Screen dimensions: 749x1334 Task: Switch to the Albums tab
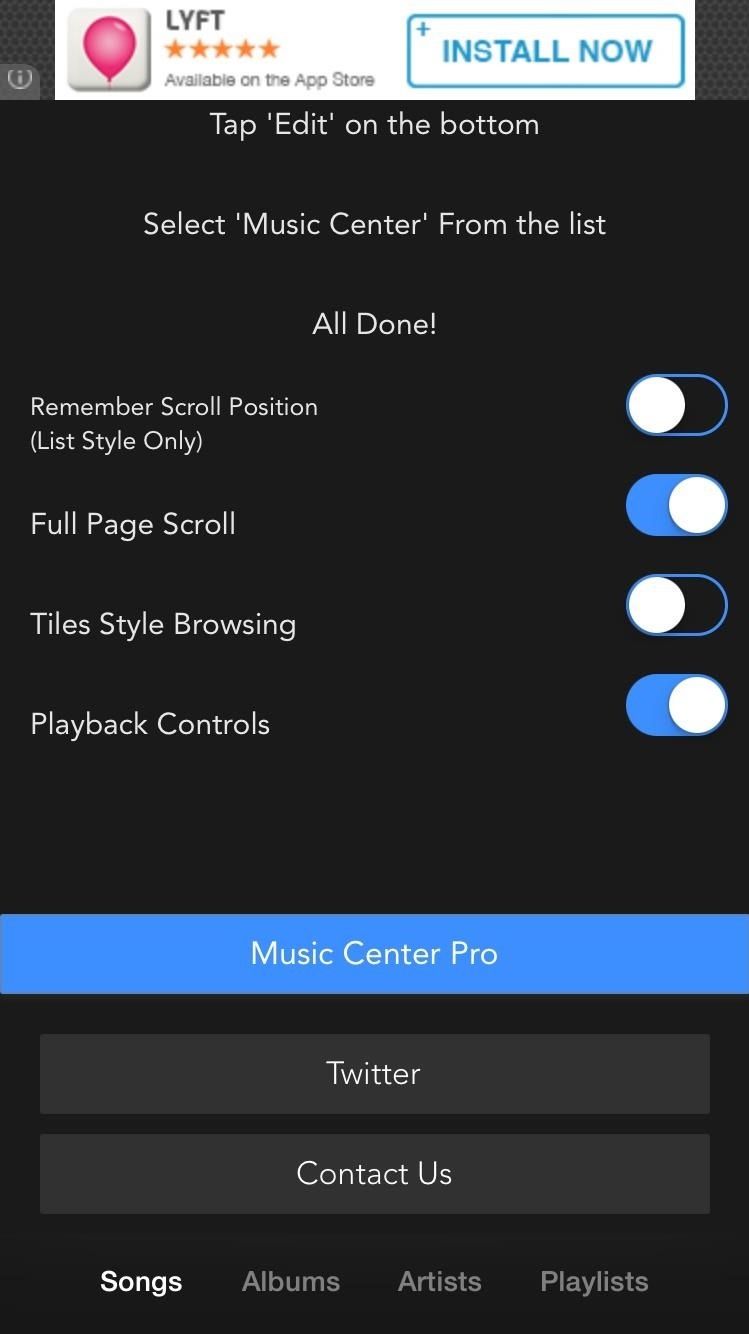[x=291, y=1281]
